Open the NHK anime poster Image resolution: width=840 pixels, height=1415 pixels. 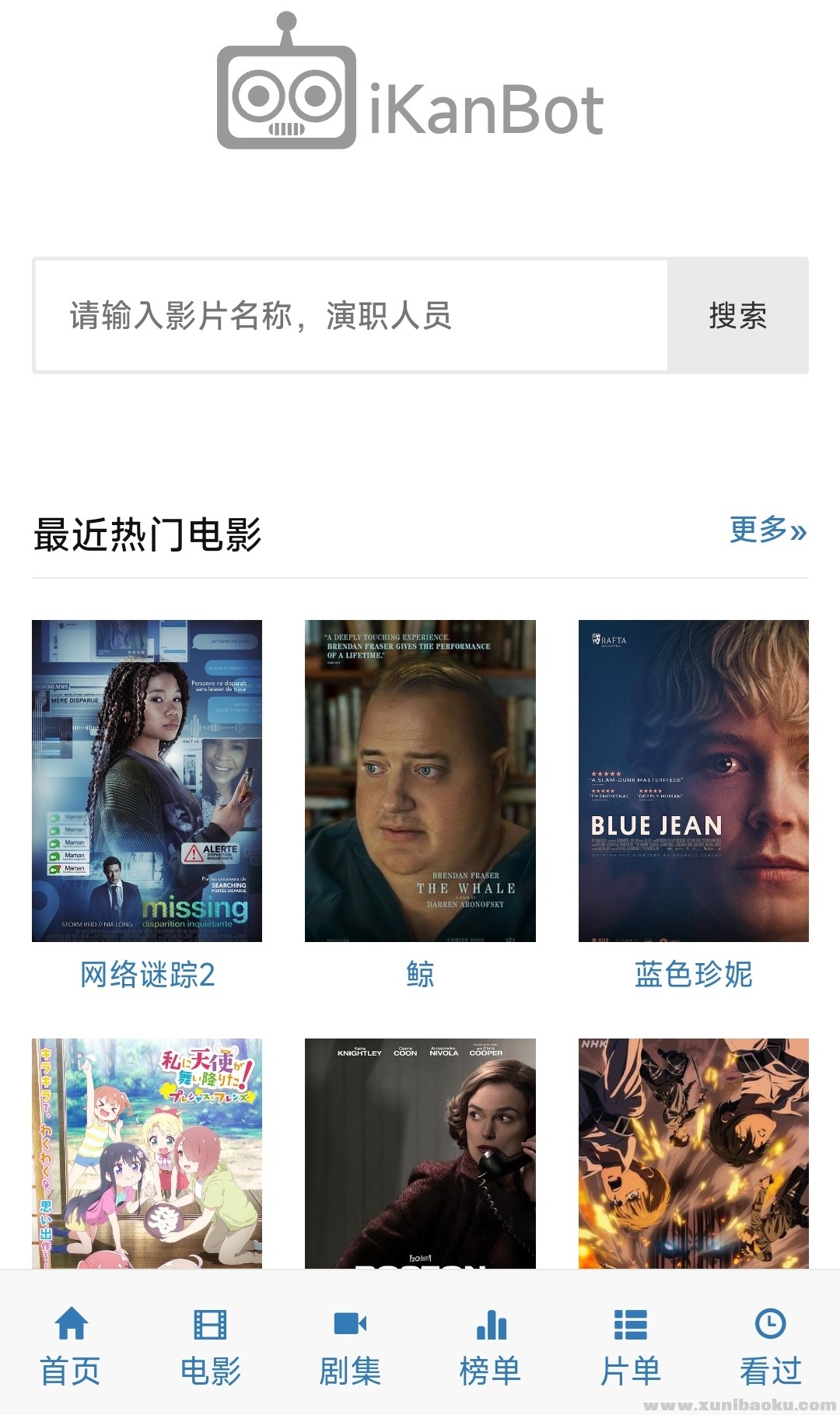[x=693, y=1153]
